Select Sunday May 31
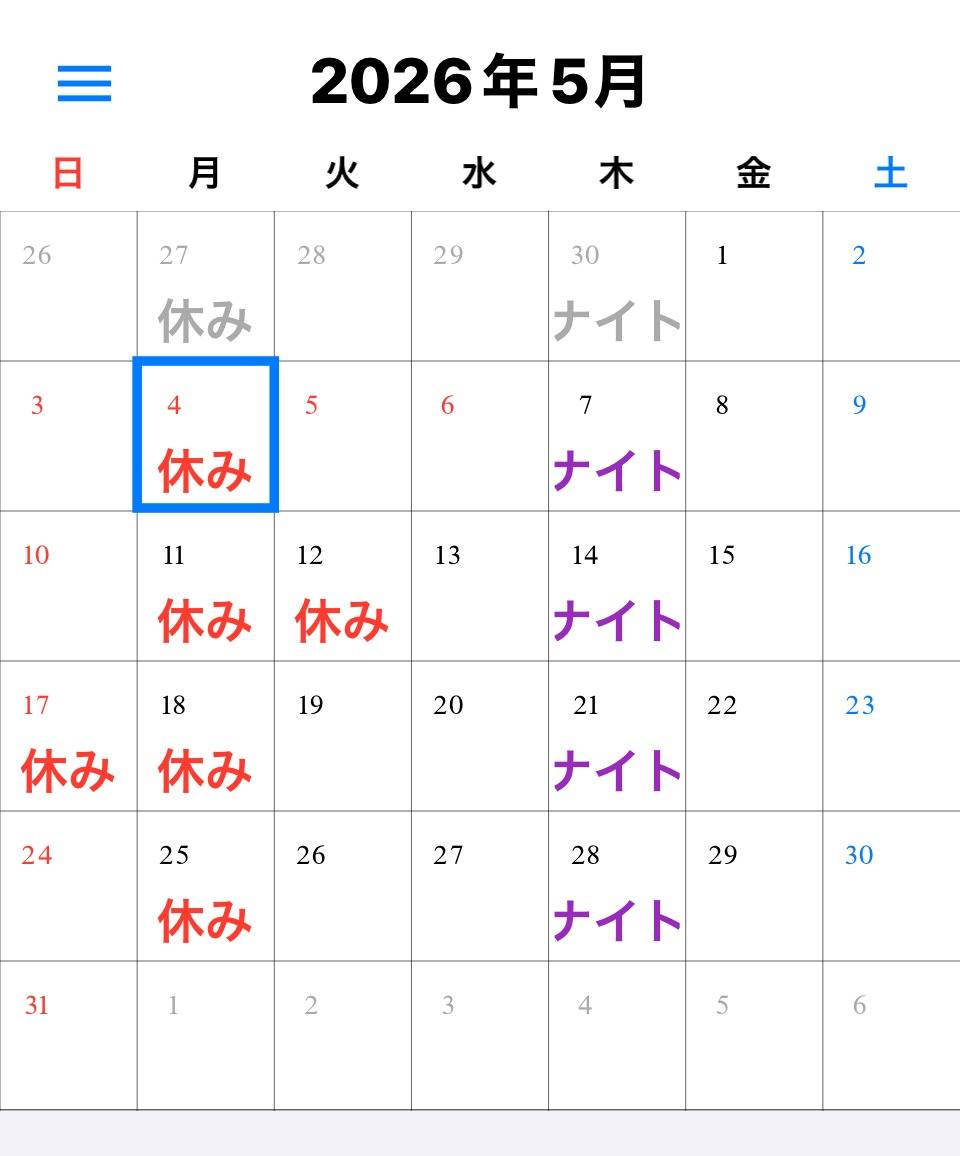960x1156 pixels. coord(68,1036)
